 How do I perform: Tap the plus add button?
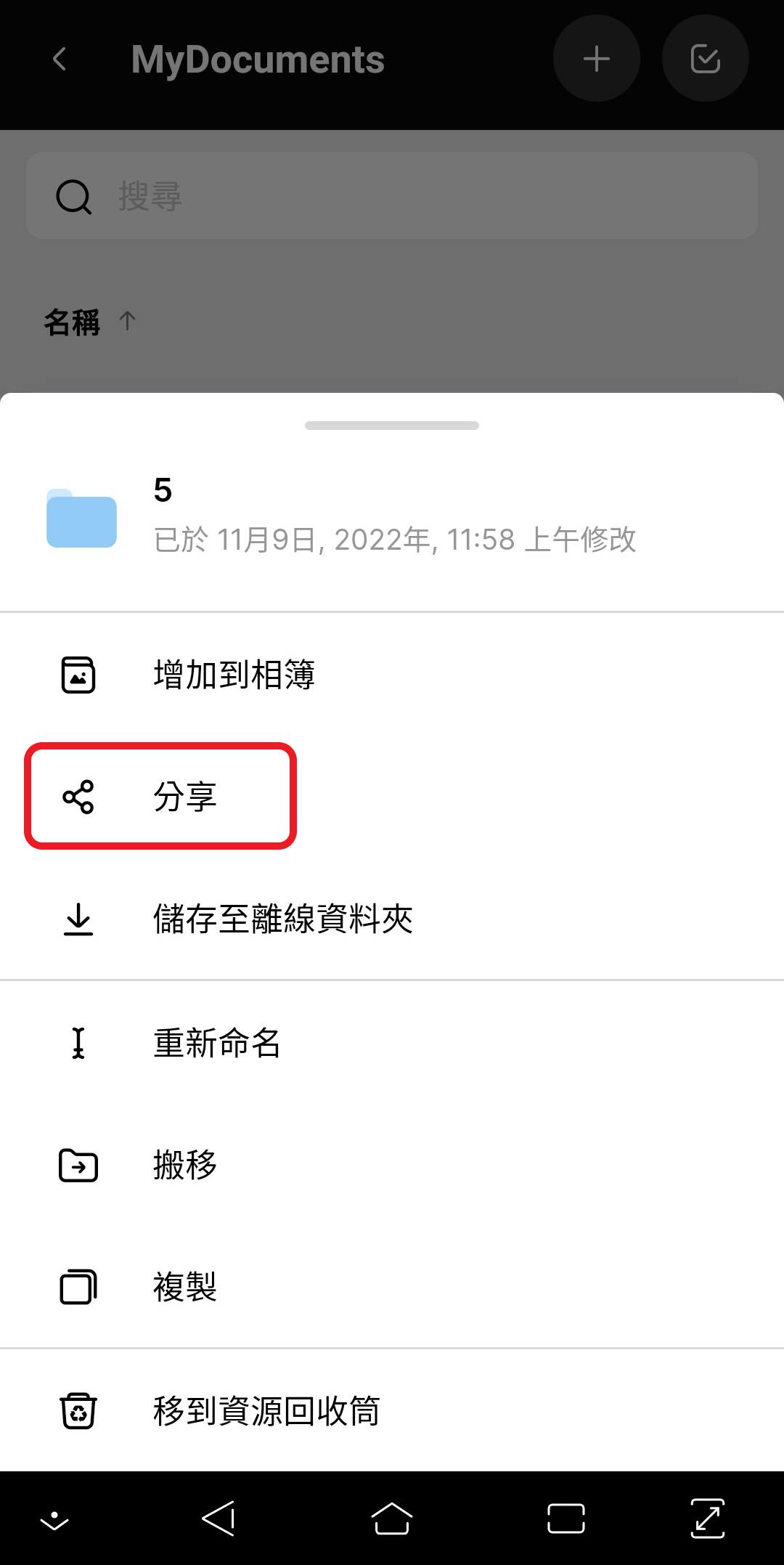tap(596, 59)
